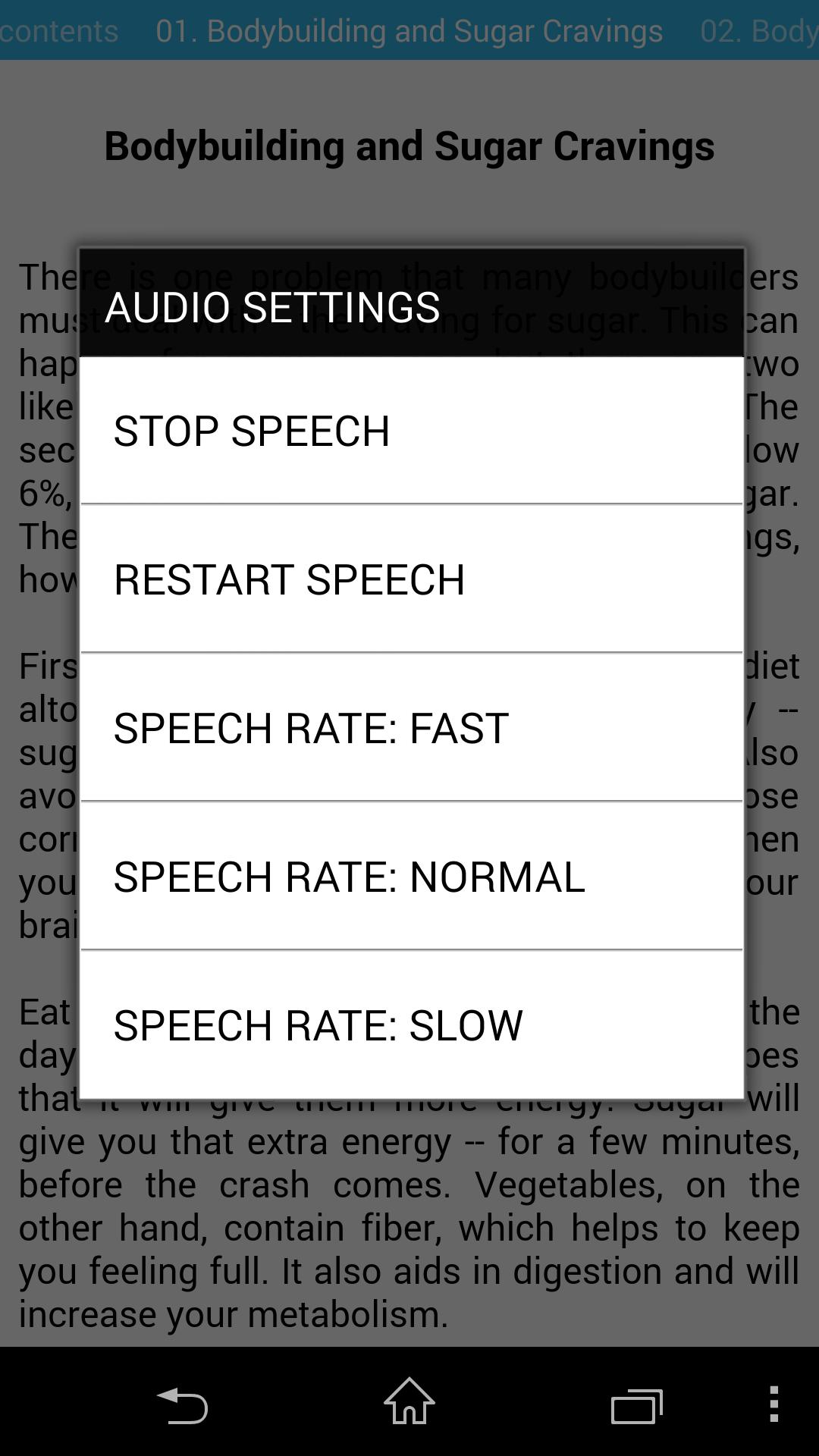Image resolution: width=819 pixels, height=1456 pixels.
Task: Open the three-dot menu in navigation bar
Action: 773,1404
